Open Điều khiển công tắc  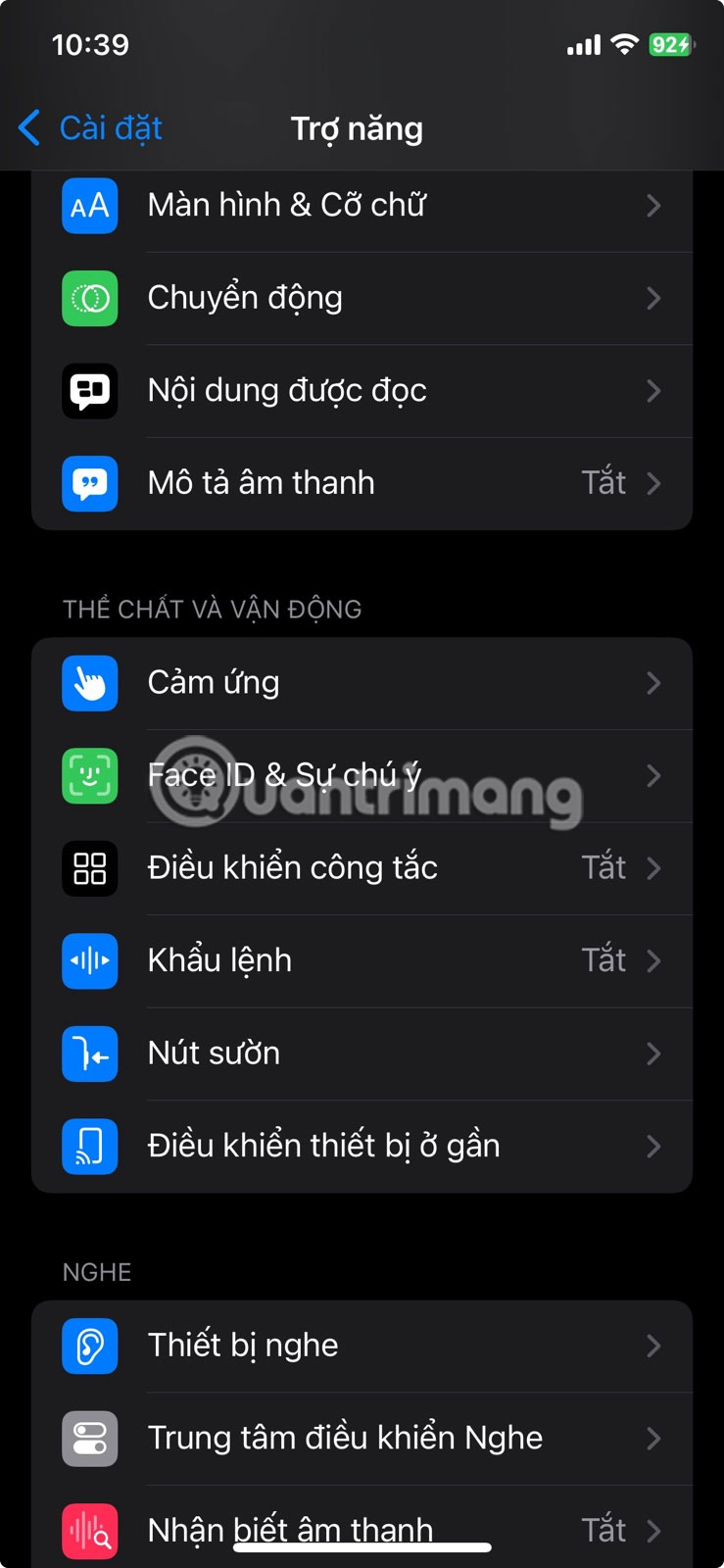[x=362, y=868]
